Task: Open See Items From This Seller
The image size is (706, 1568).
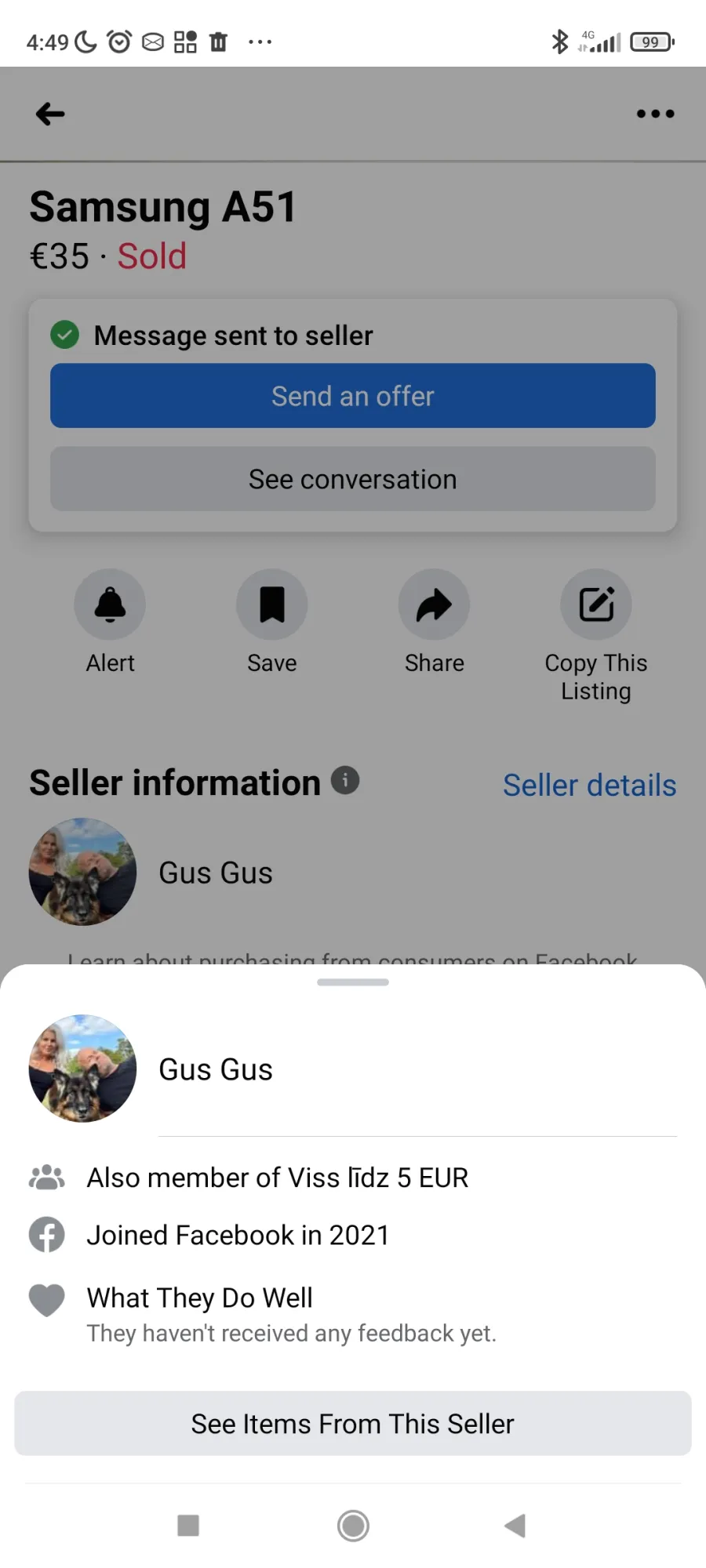Action: [x=353, y=1423]
